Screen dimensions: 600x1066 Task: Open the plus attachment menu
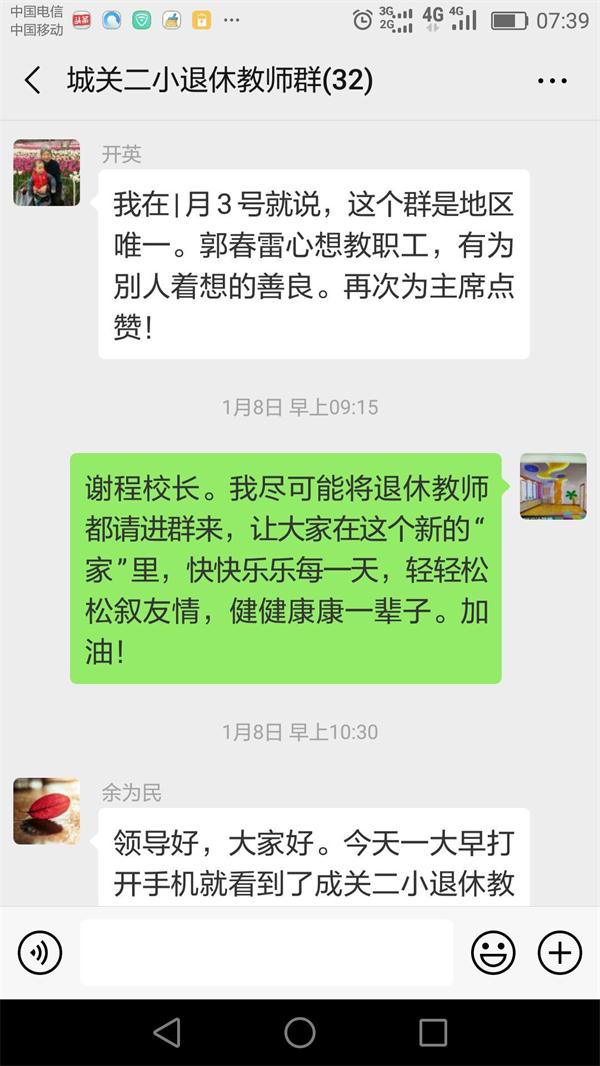point(559,953)
